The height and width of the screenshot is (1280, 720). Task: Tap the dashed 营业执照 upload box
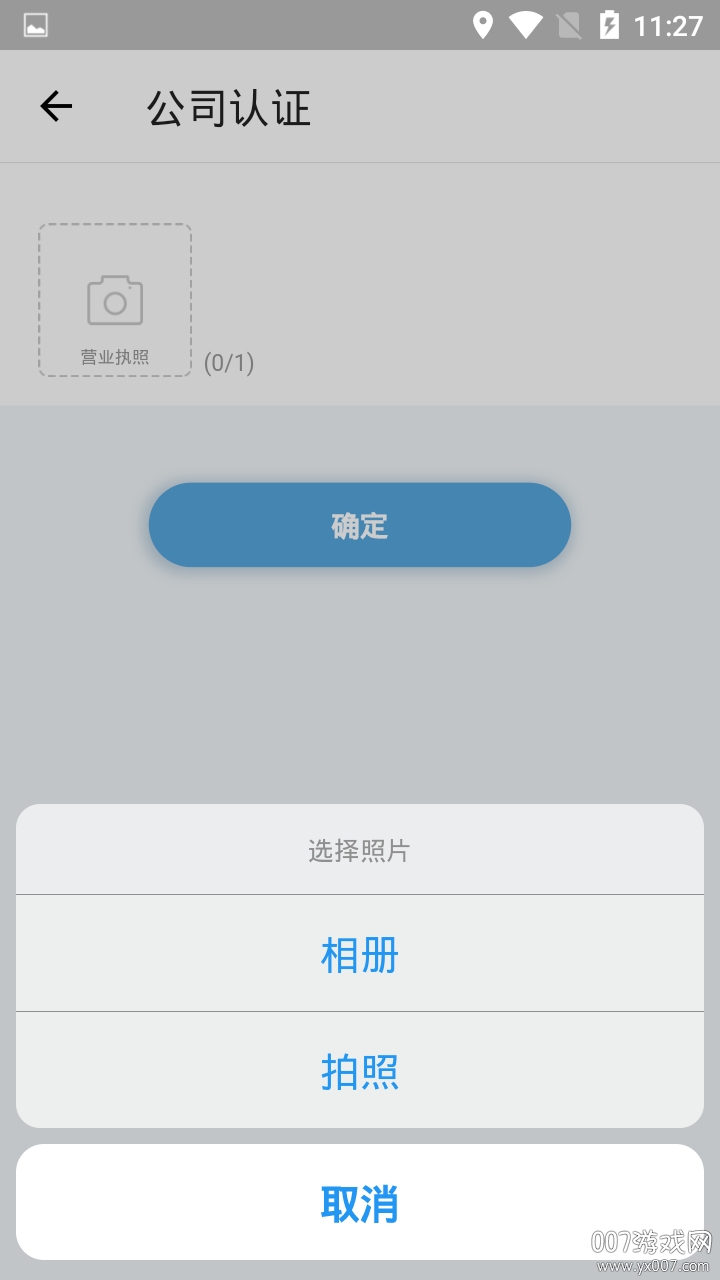click(x=114, y=300)
